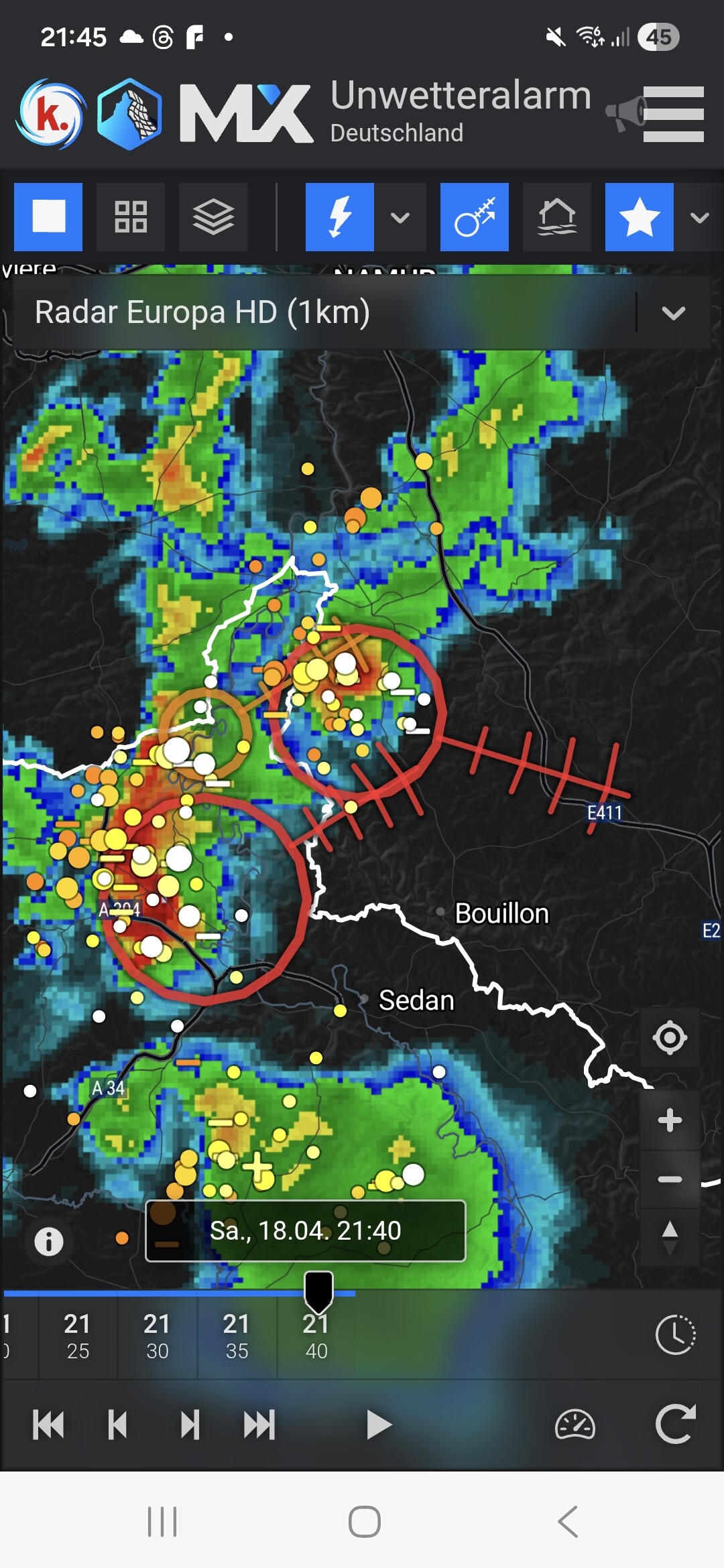724x1568 pixels.
Task: Reload the radar data
Action: pyautogui.click(x=675, y=1424)
